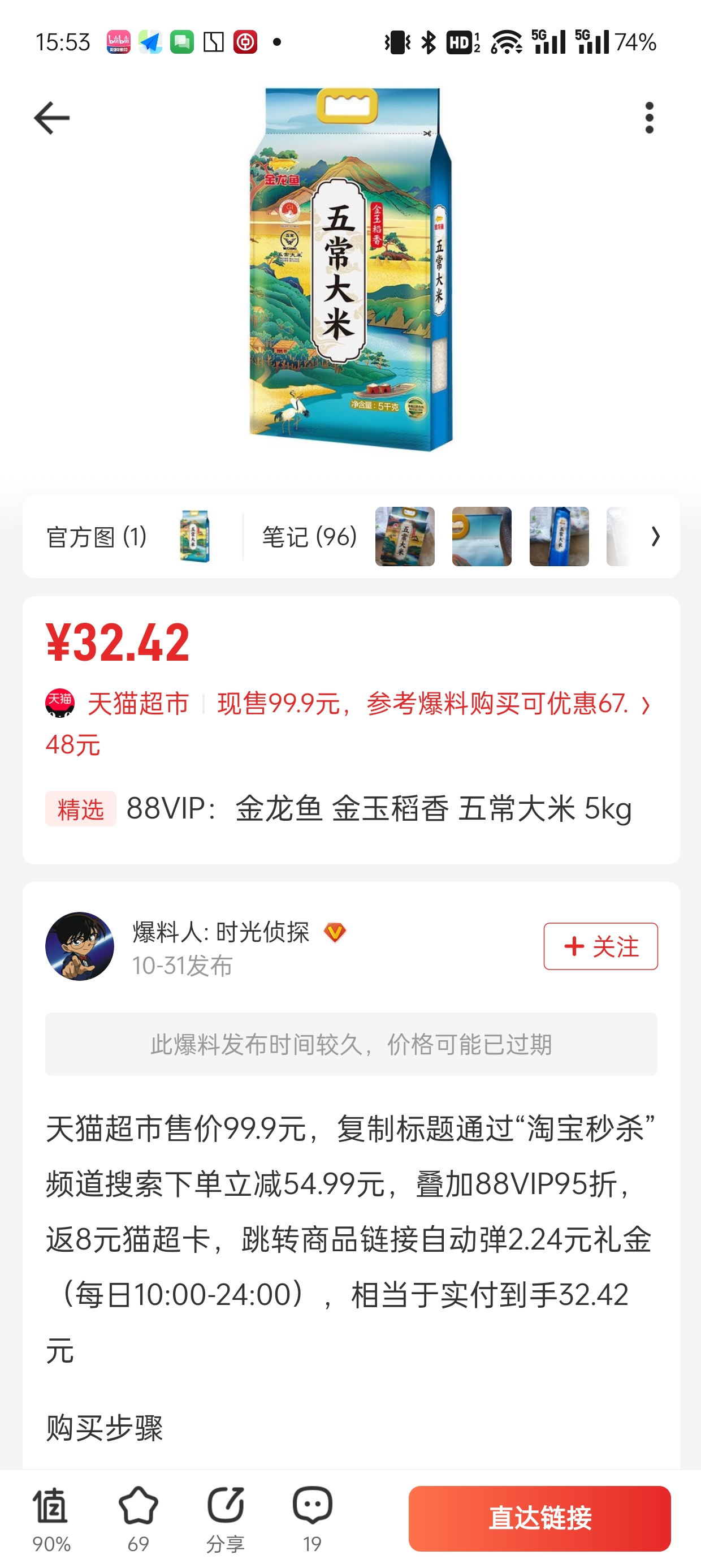
Task: Tap the 直达链接 direct link button
Action: point(539,1518)
